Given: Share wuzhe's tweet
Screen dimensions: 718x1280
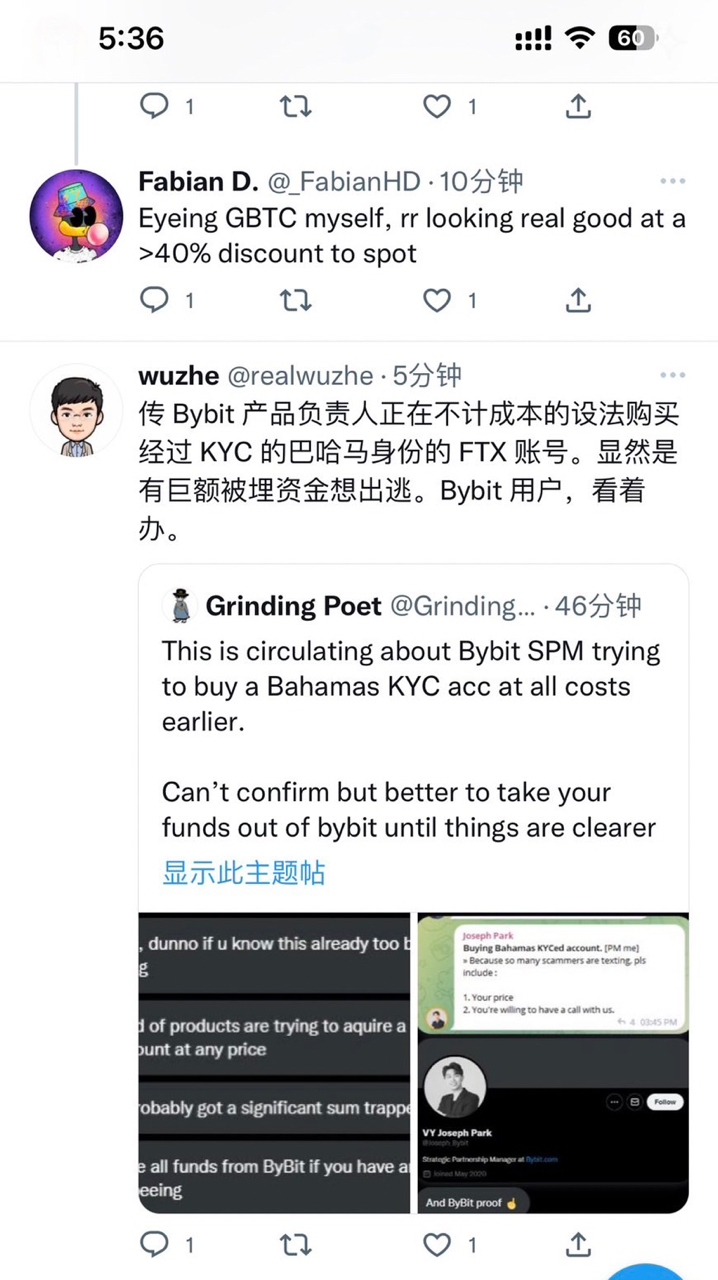Looking at the screenshot, I should click(578, 1245).
